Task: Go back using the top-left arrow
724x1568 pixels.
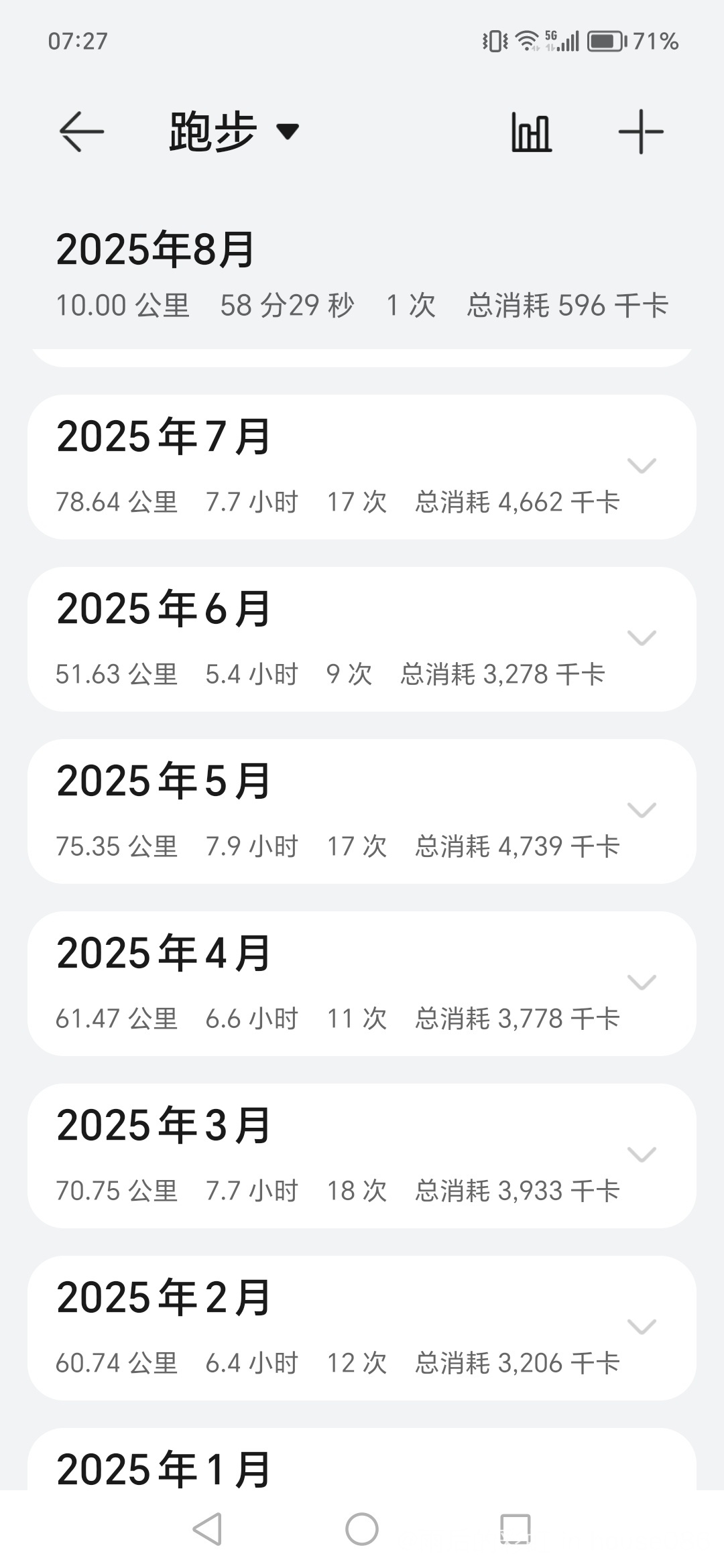Action: click(82, 131)
